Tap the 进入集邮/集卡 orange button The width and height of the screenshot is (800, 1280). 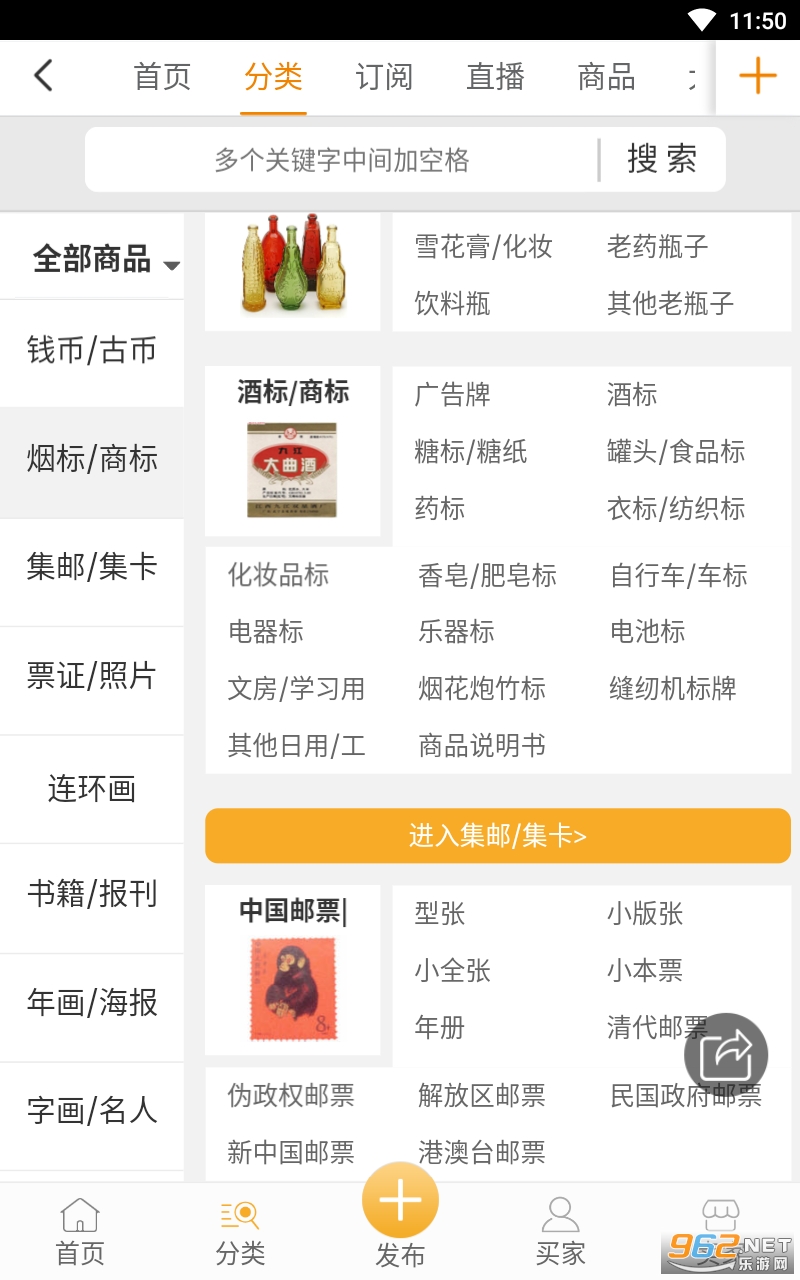(498, 836)
